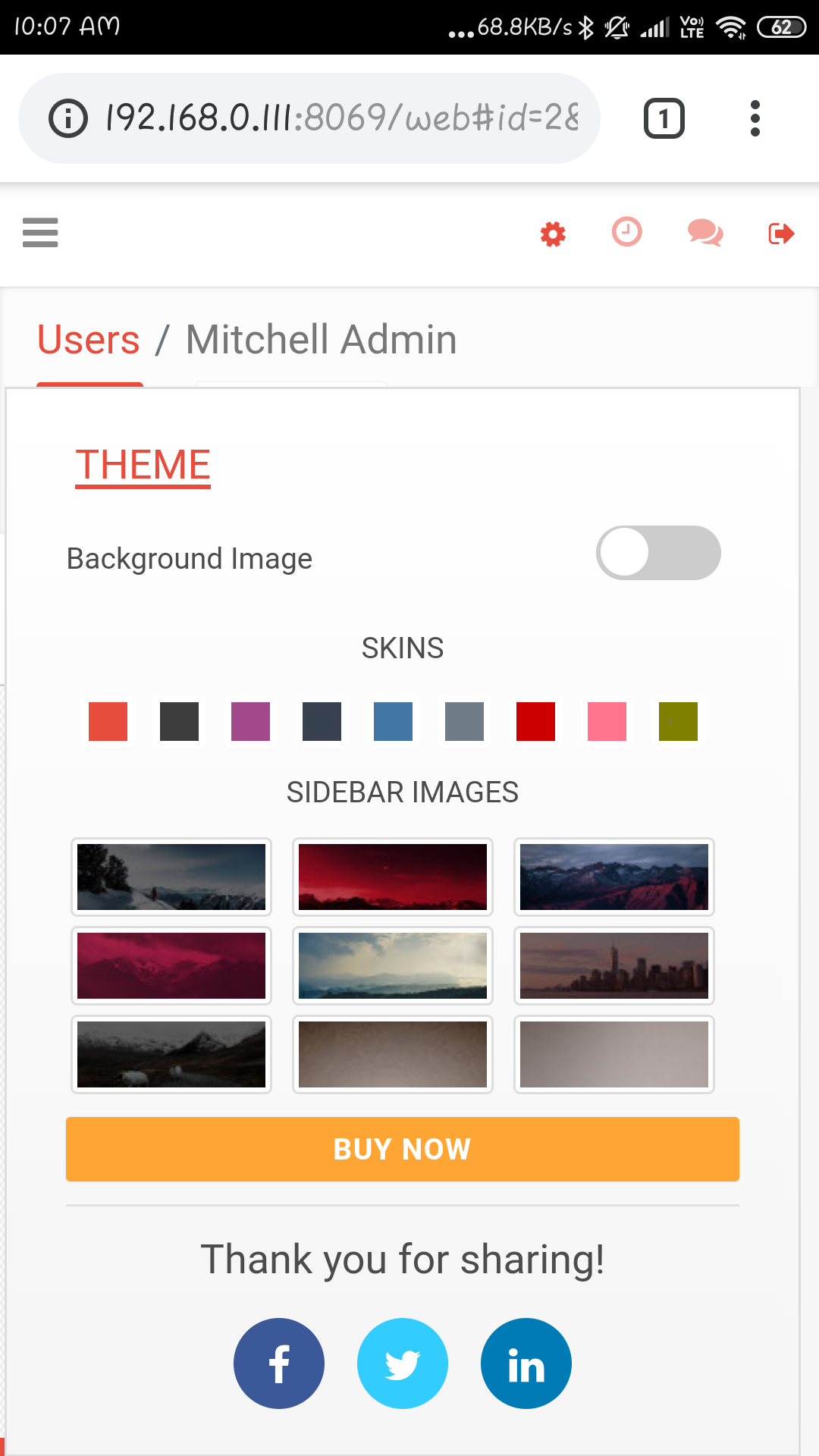This screenshot has height=1456, width=819.
Task: Open the theme settings gear icon
Action: [553, 234]
